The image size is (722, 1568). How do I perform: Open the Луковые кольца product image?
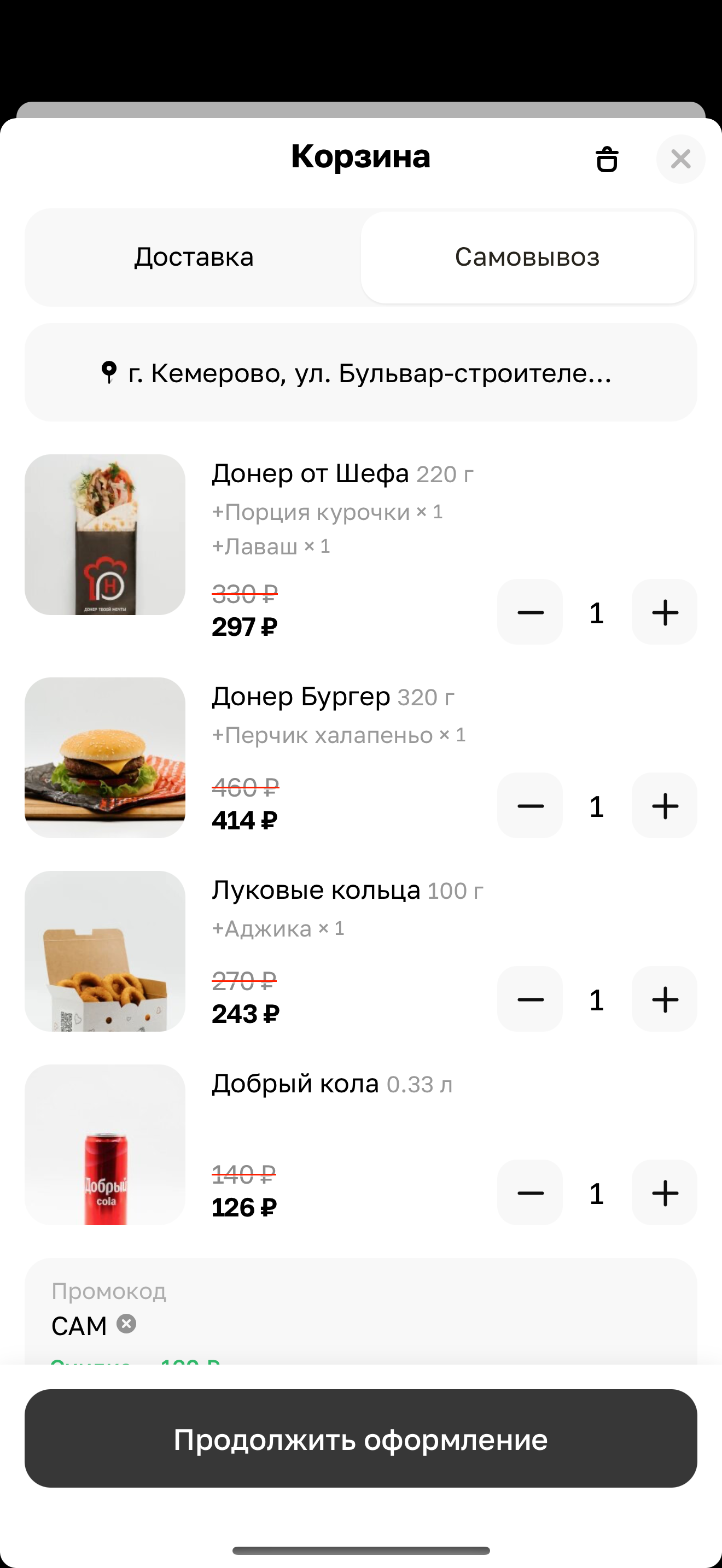click(104, 951)
